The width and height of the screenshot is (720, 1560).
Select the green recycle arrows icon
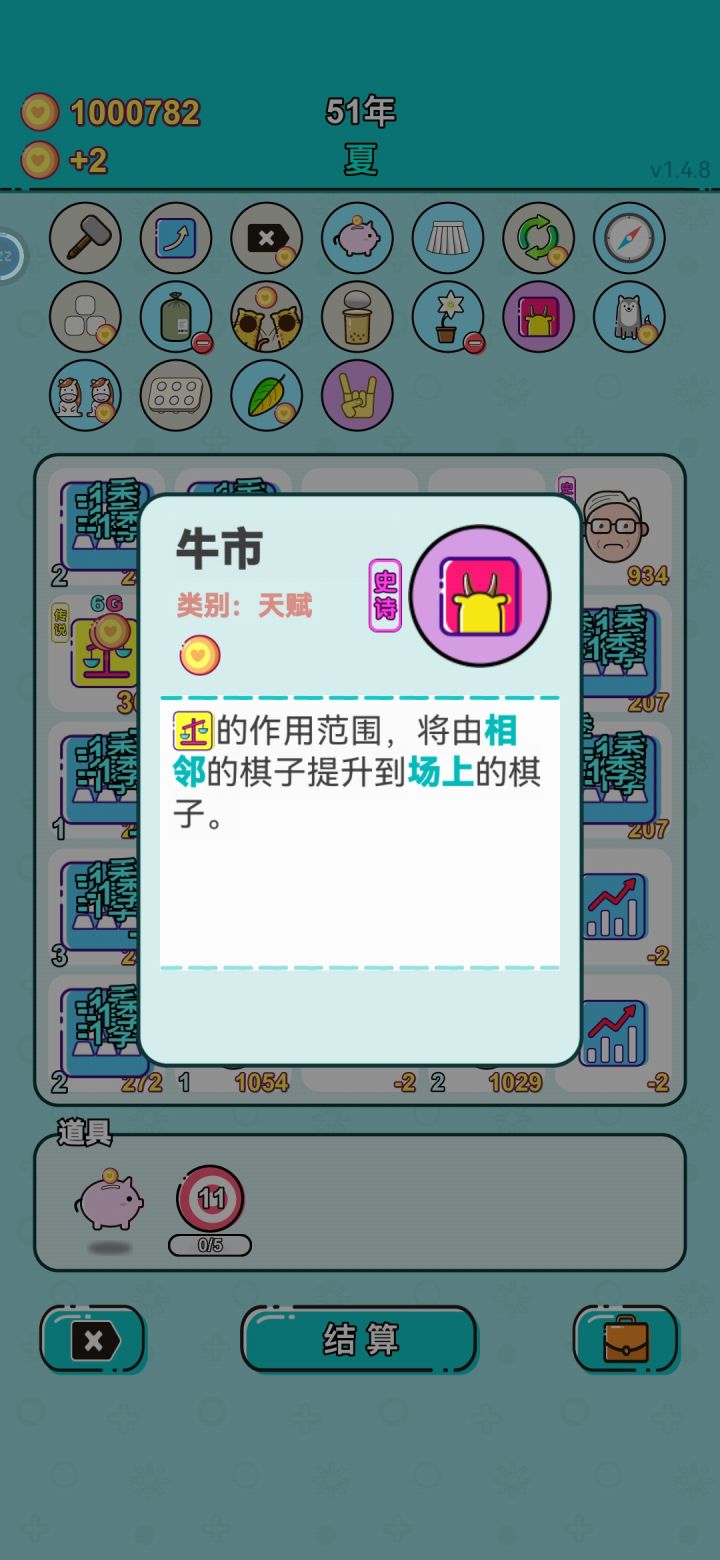538,238
